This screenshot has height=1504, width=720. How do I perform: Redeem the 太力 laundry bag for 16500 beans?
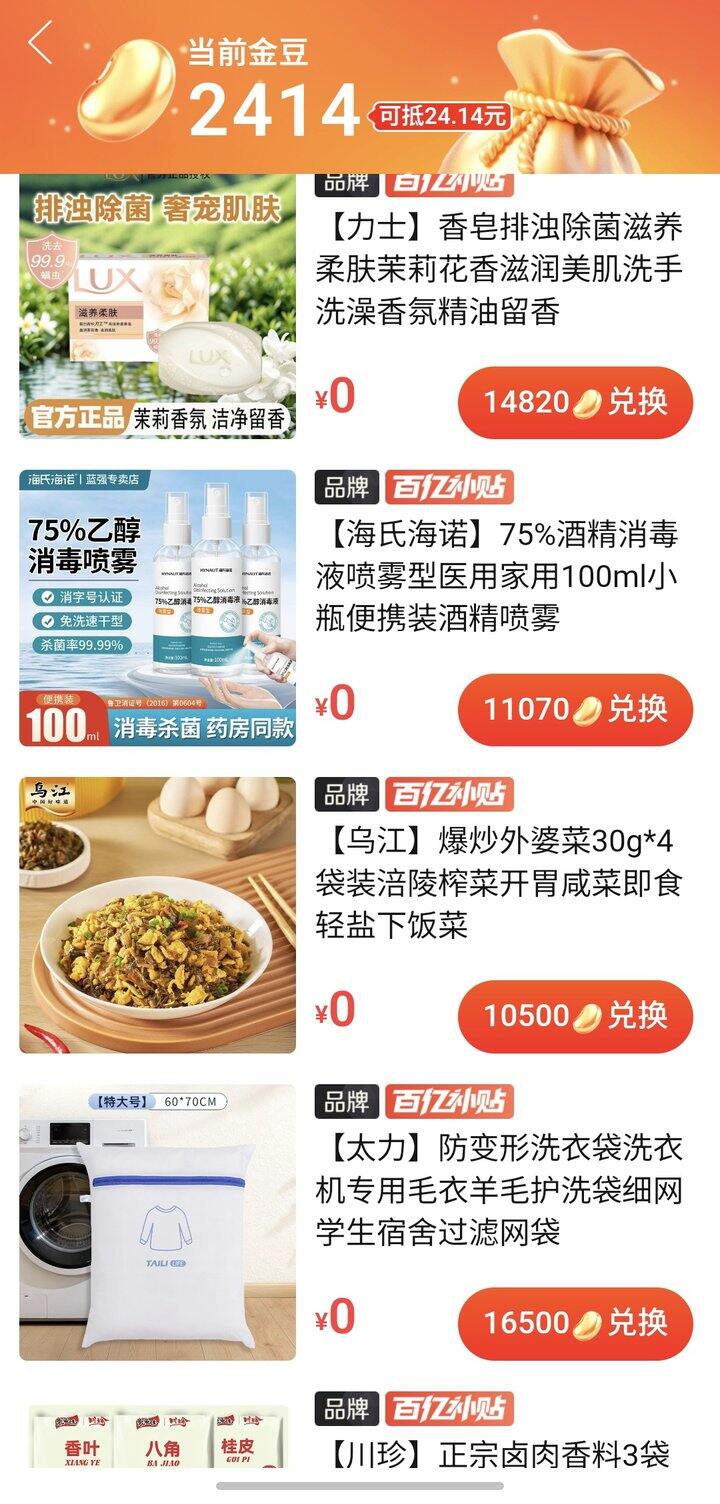coord(575,1323)
